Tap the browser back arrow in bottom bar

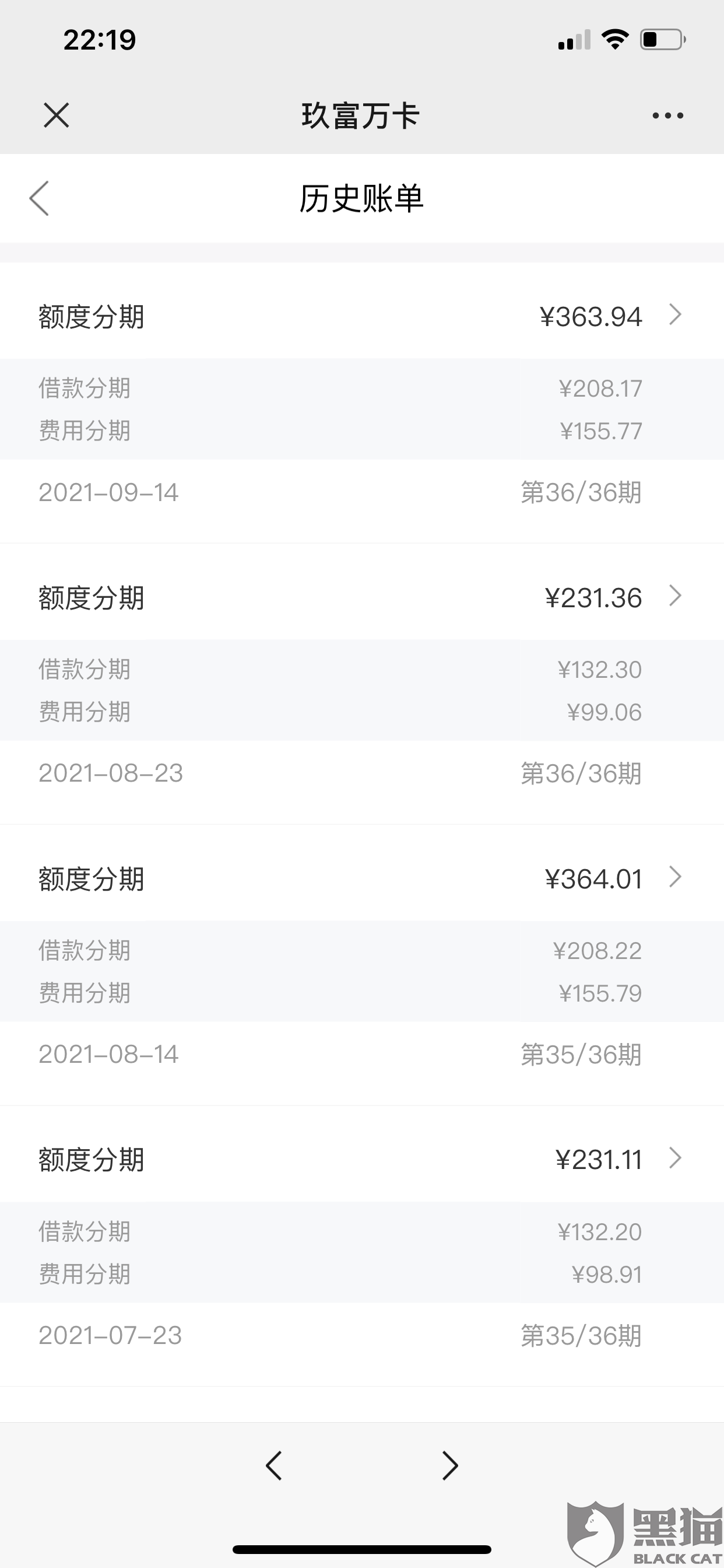pyautogui.click(x=274, y=1466)
